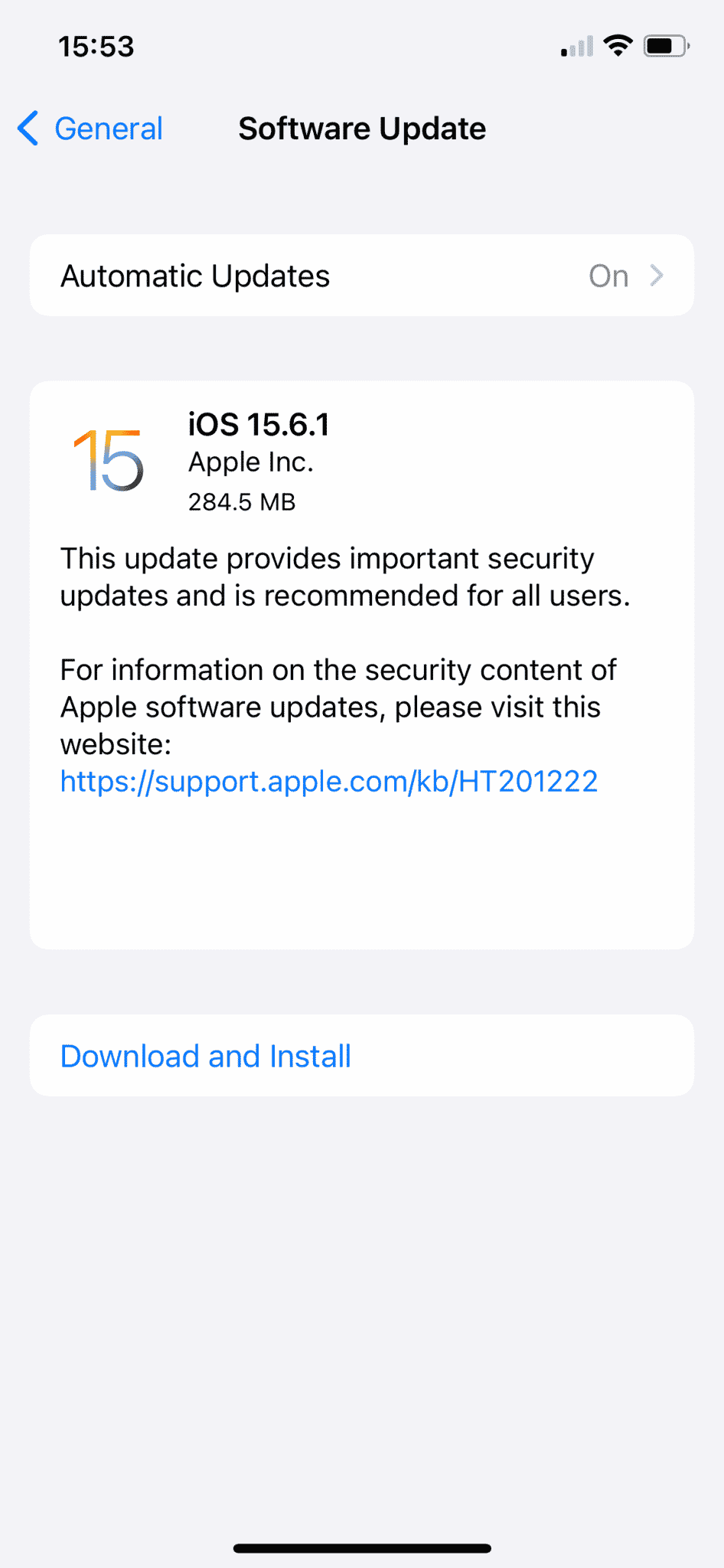Tap Download and Install
This screenshot has width=724, height=1568.
(x=362, y=1056)
